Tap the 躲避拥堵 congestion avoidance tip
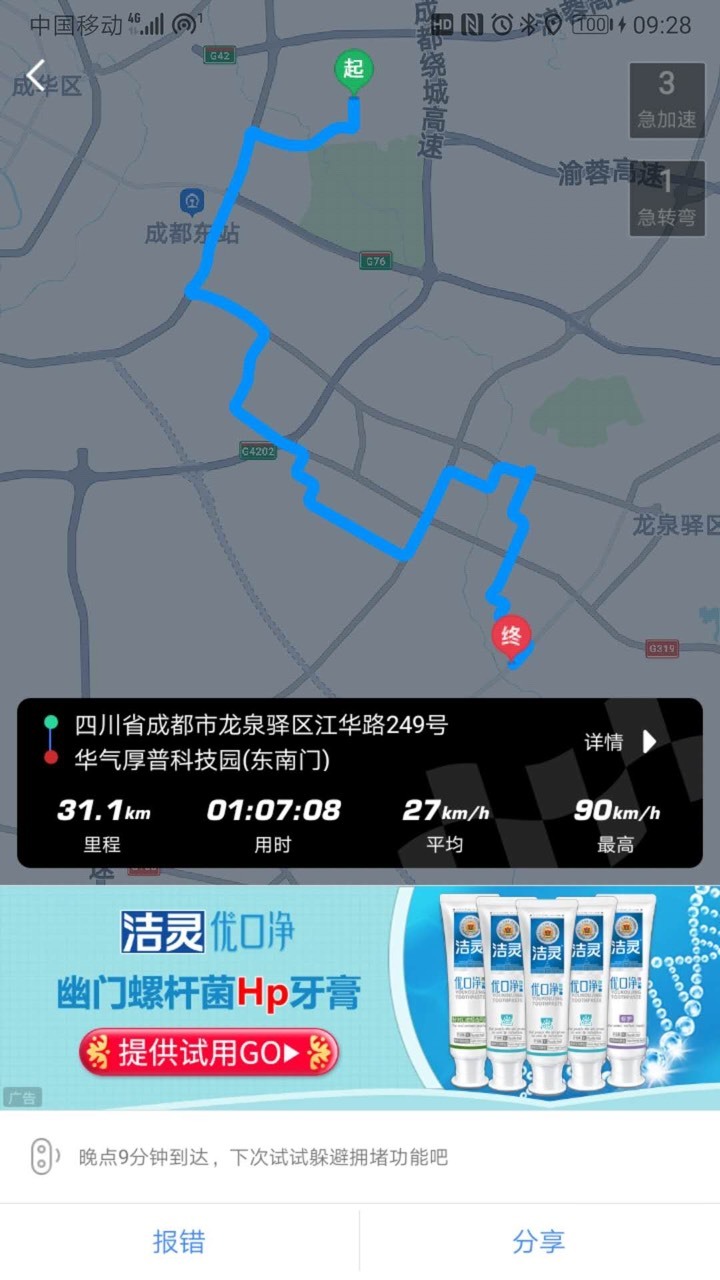Viewport: 720px width, 1280px height. coord(263,1158)
